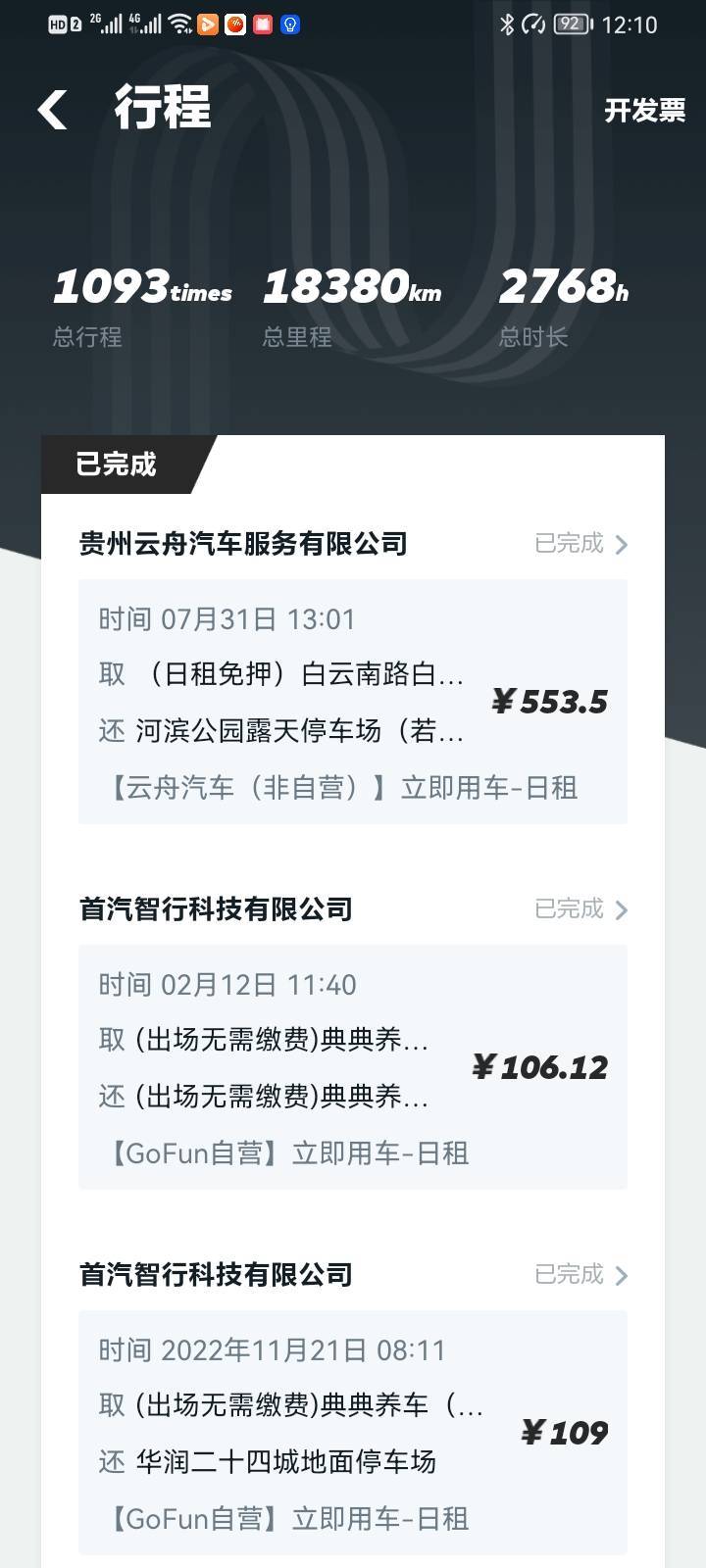Select the 已完成 tab

click(117, 464)
